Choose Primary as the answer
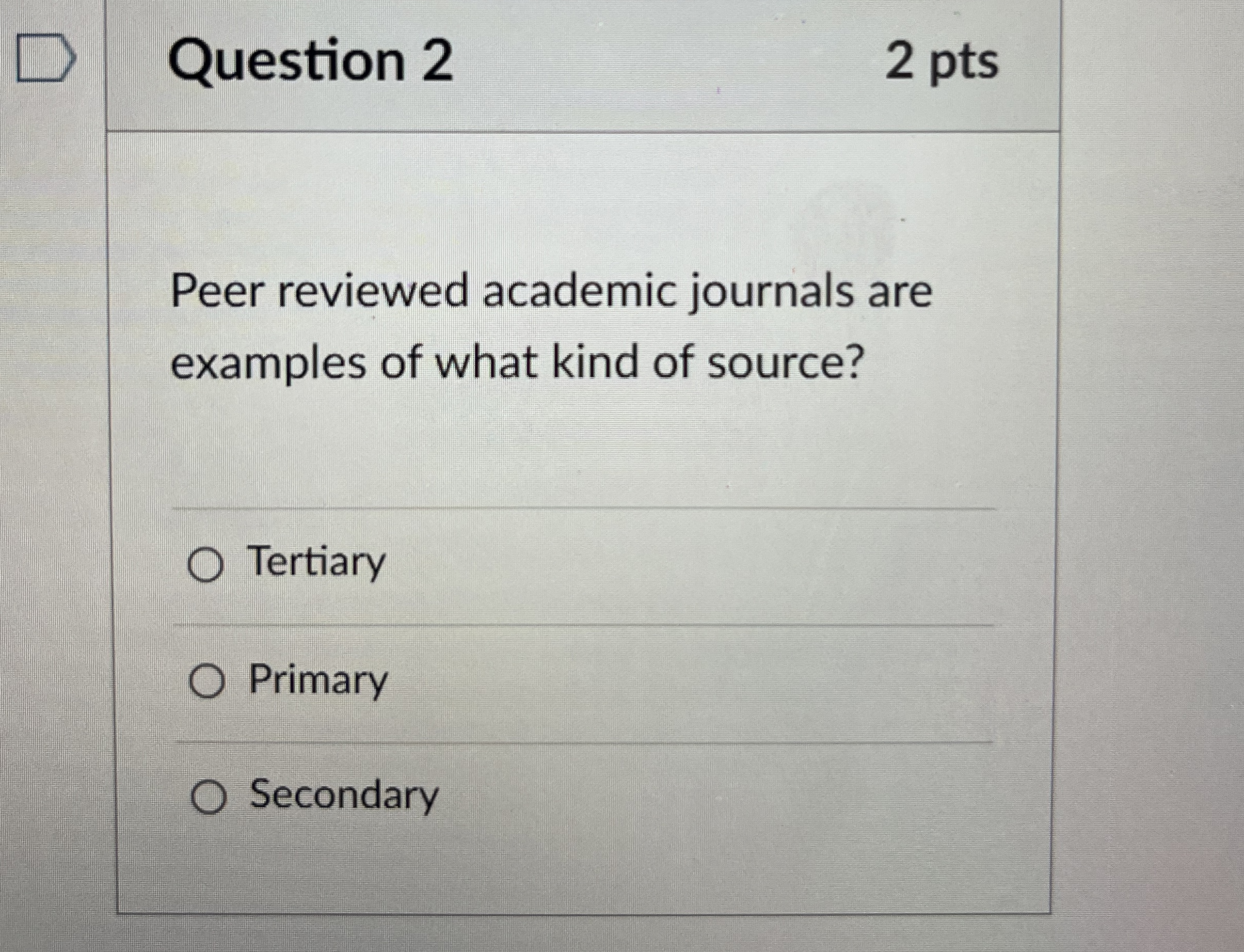 [205, 684]
